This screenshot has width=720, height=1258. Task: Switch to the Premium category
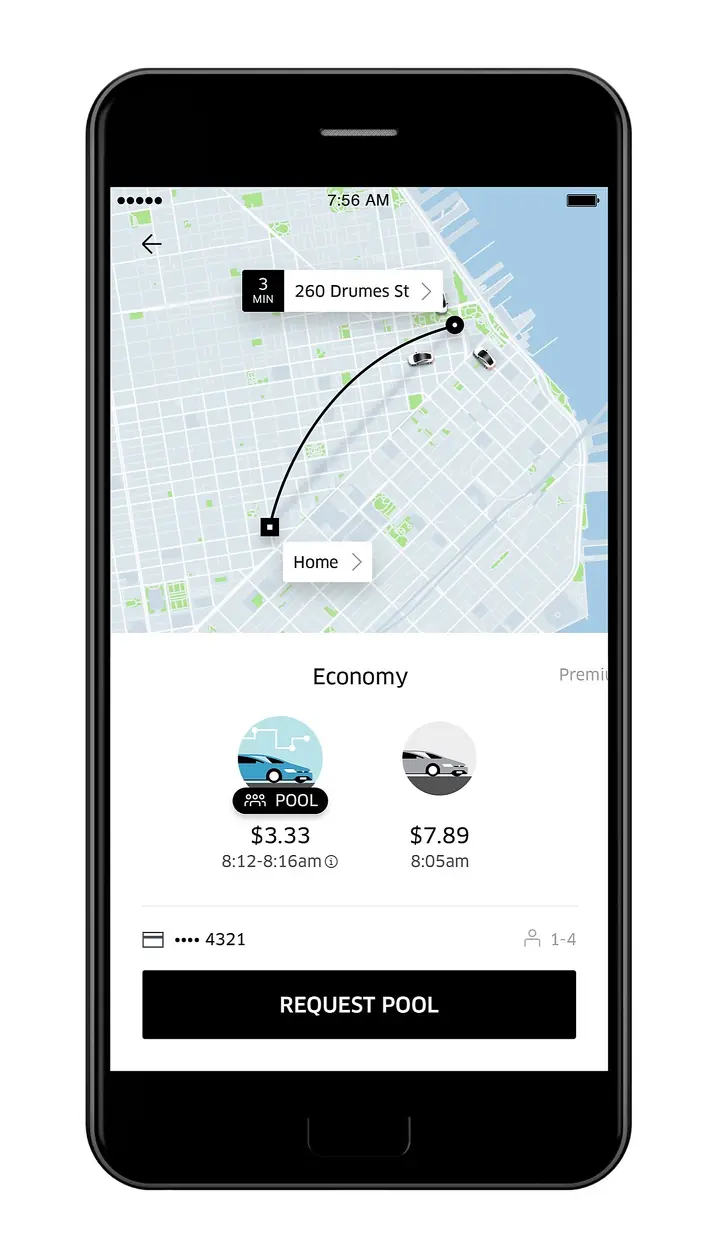583,675
